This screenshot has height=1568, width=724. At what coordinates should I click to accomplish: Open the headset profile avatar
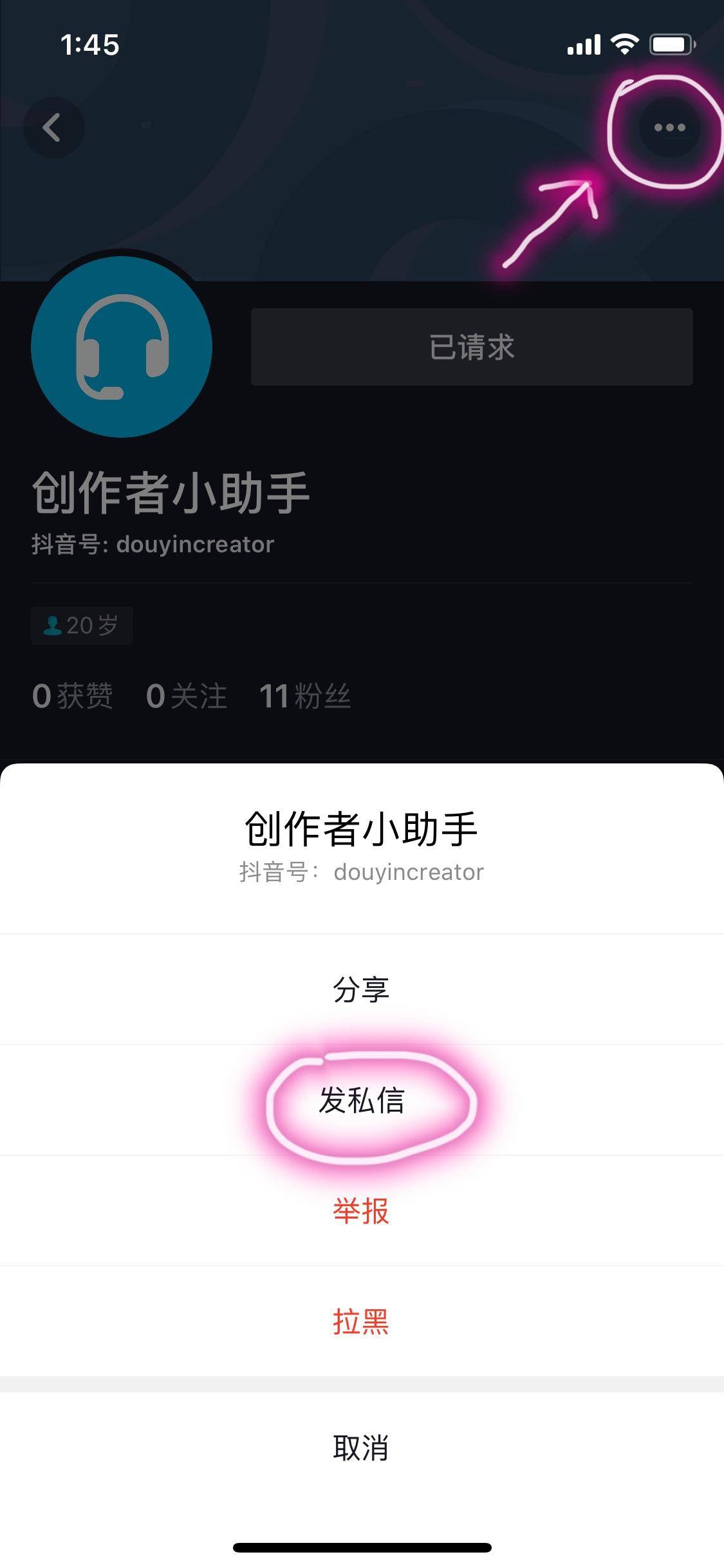coord(122,347)
